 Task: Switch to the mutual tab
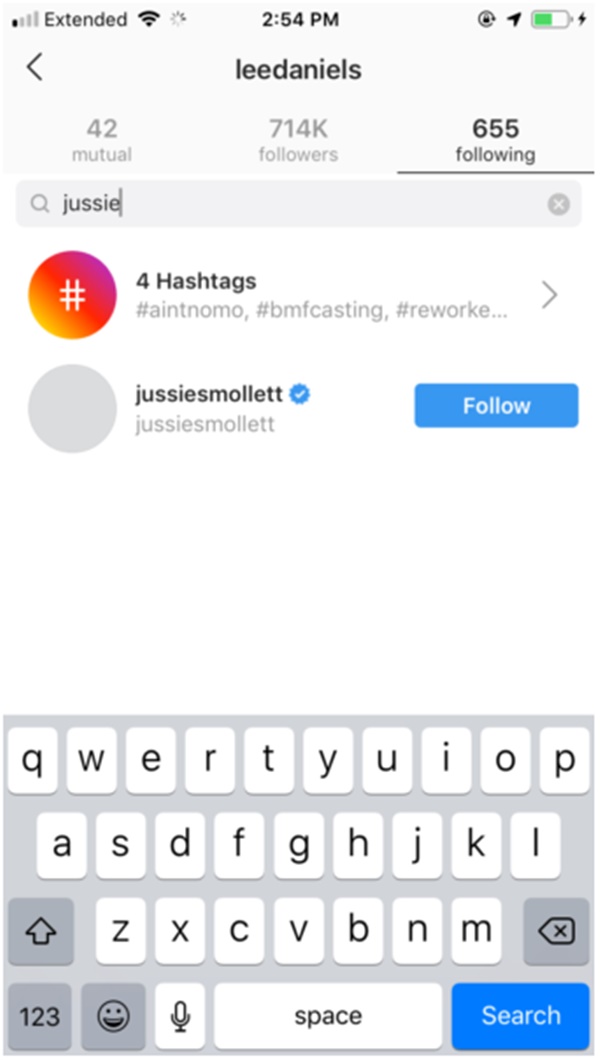(102, 140)
